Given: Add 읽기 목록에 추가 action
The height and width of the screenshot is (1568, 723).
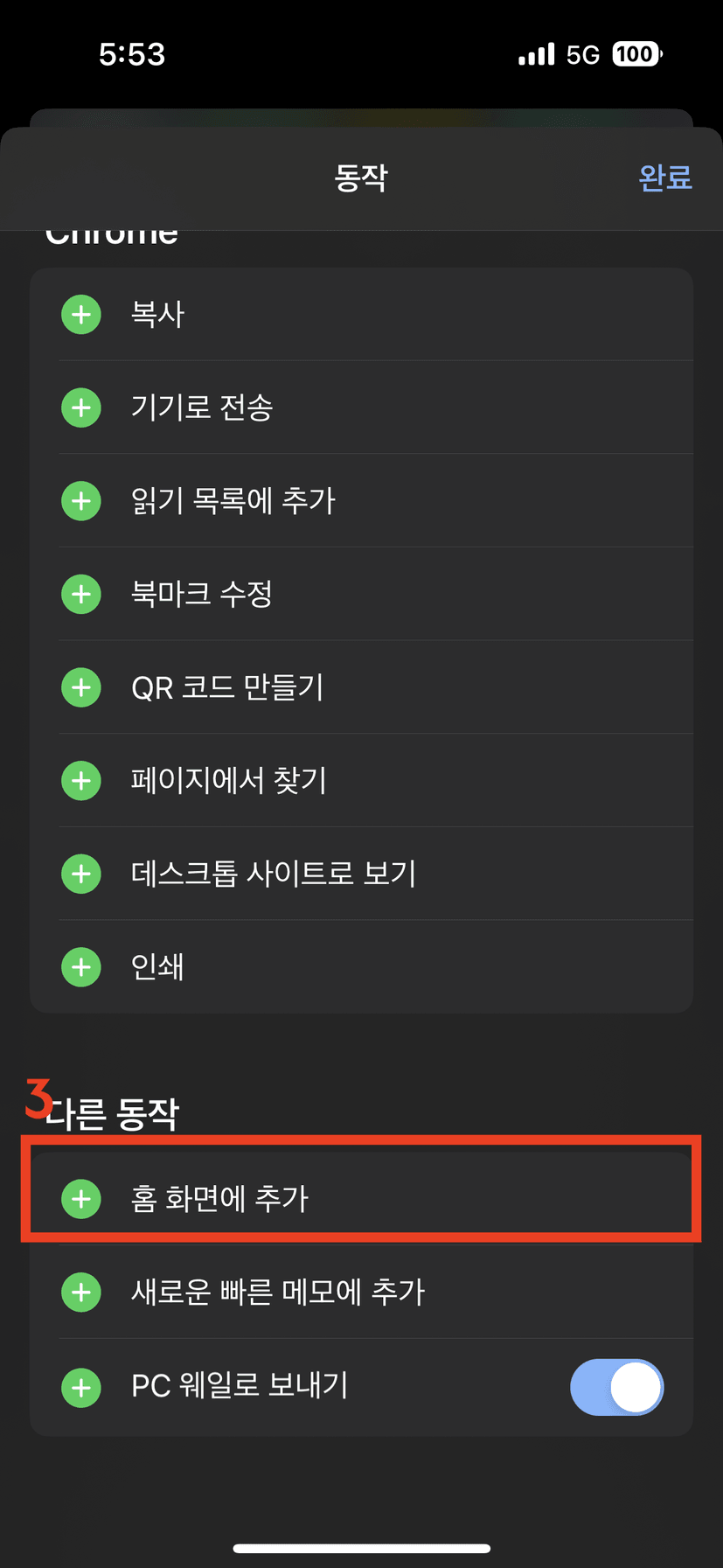Looking at the screenshot, I should click(x=81, y=501).
